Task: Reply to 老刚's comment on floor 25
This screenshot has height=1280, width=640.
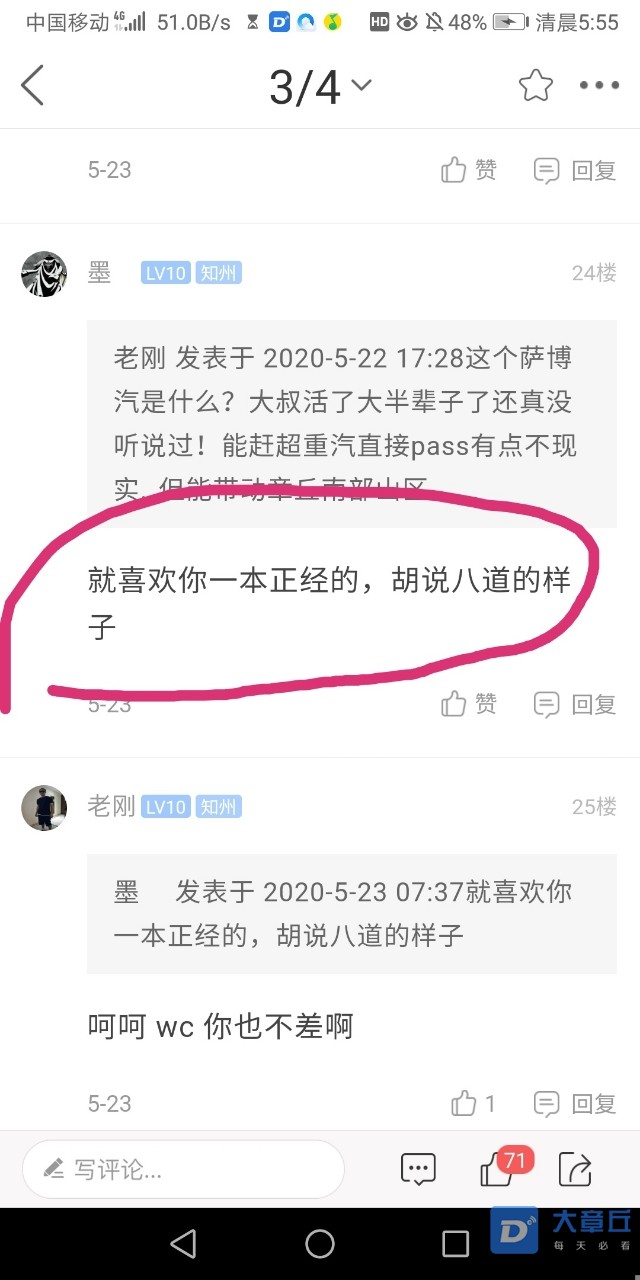Action: [x=575, y=1103]
